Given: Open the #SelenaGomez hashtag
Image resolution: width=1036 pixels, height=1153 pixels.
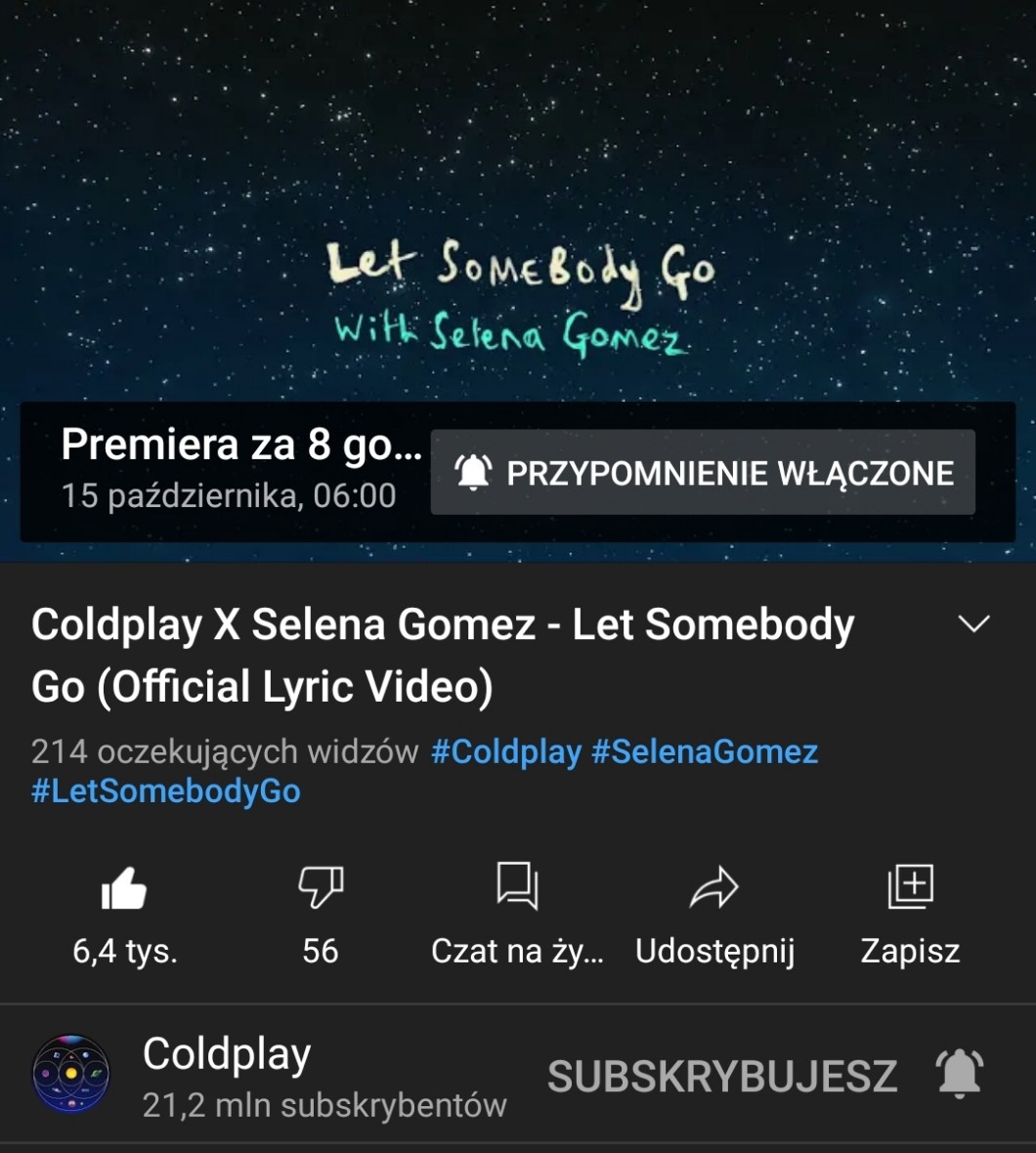Looking at the screenshot, I should (705, 752).
